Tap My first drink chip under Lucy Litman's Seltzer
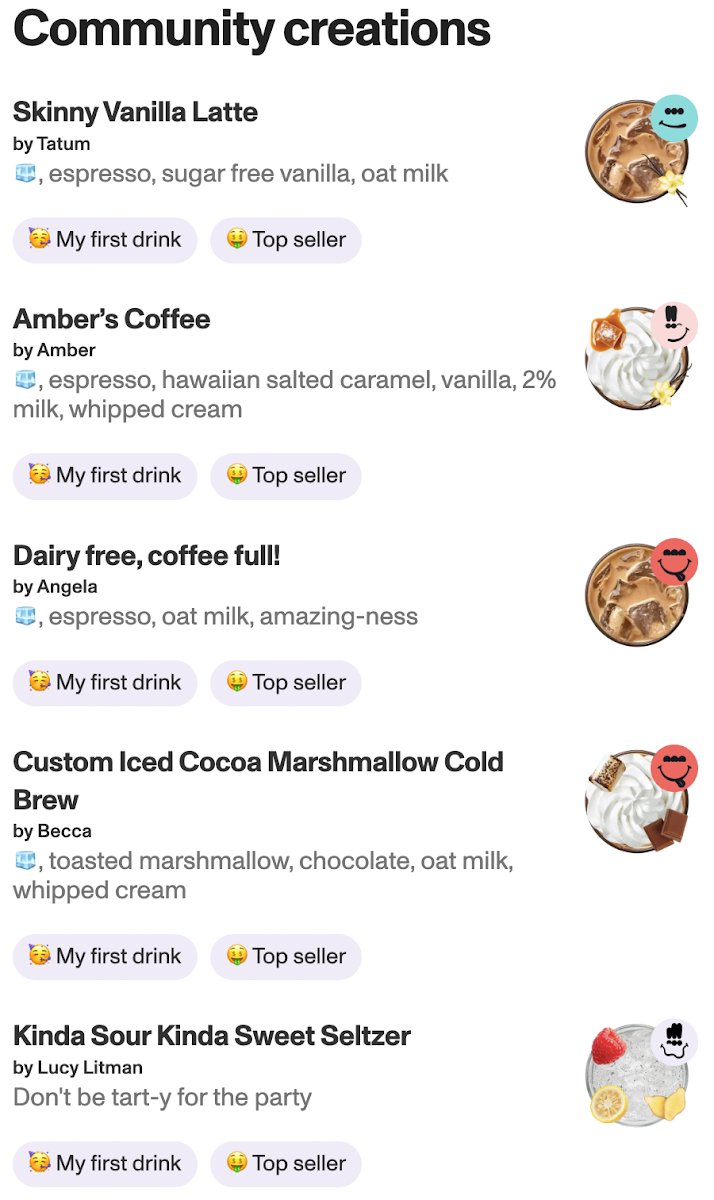 [105, 1163]
